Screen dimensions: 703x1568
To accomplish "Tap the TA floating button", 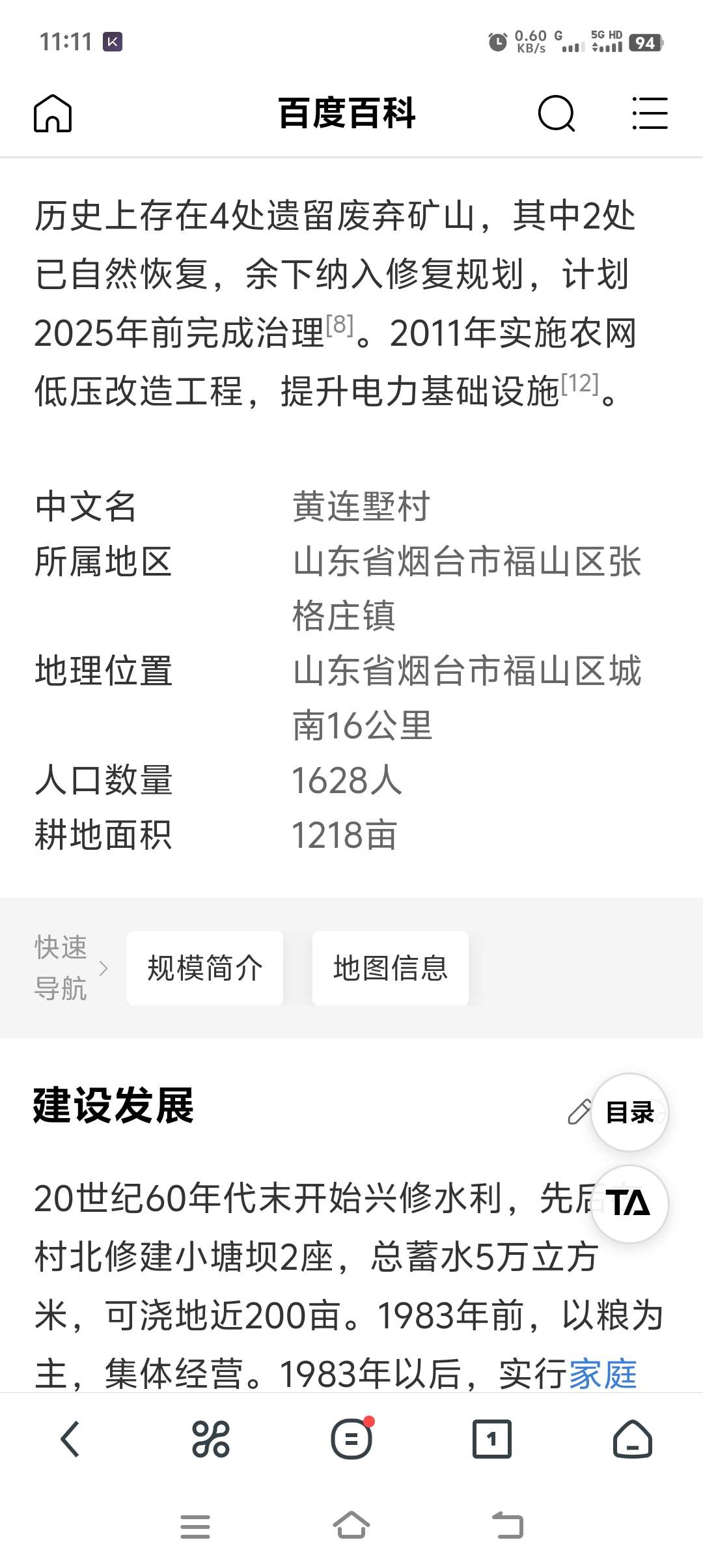I will coord(629,1203).
